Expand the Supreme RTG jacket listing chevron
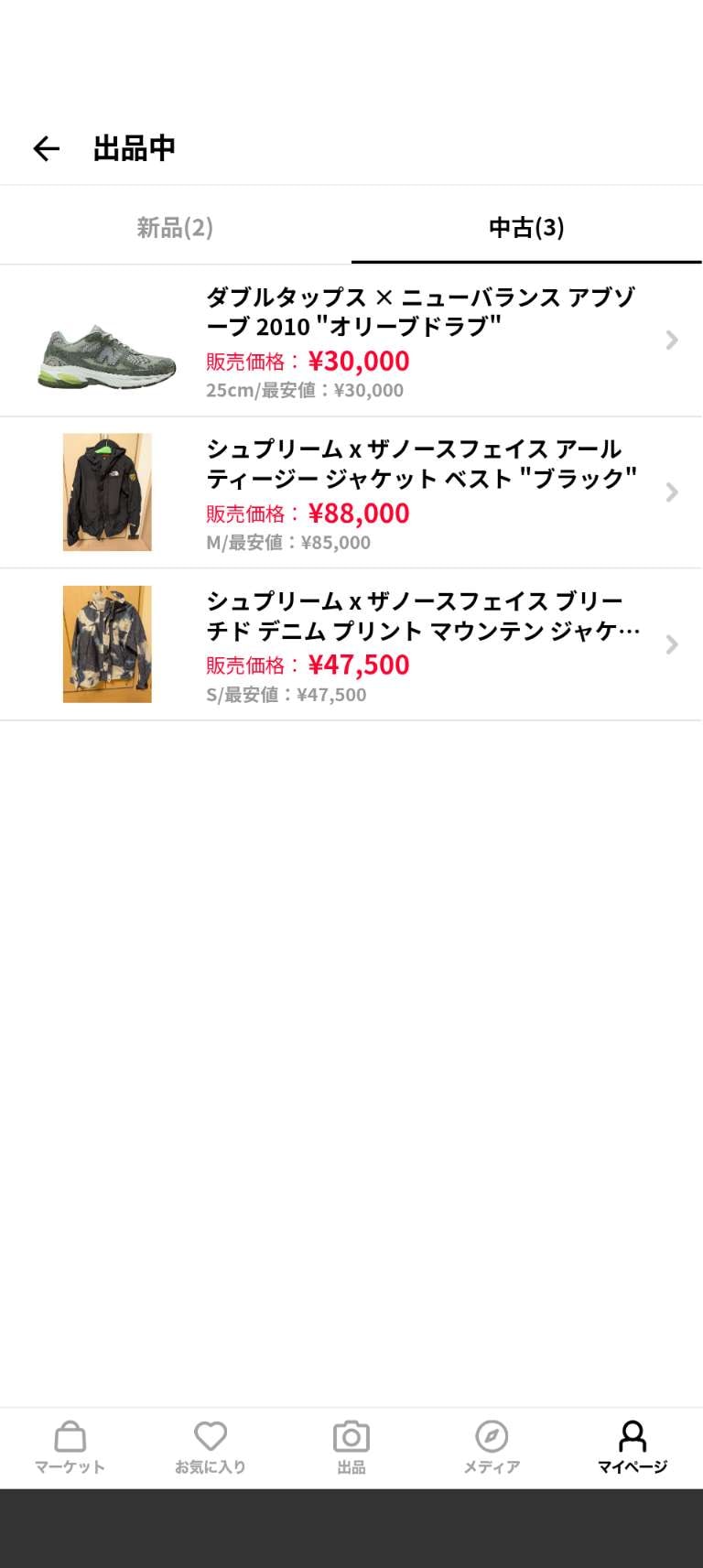Image resolution: width=703 pixels, height=1568 pixels. point(673,492)
